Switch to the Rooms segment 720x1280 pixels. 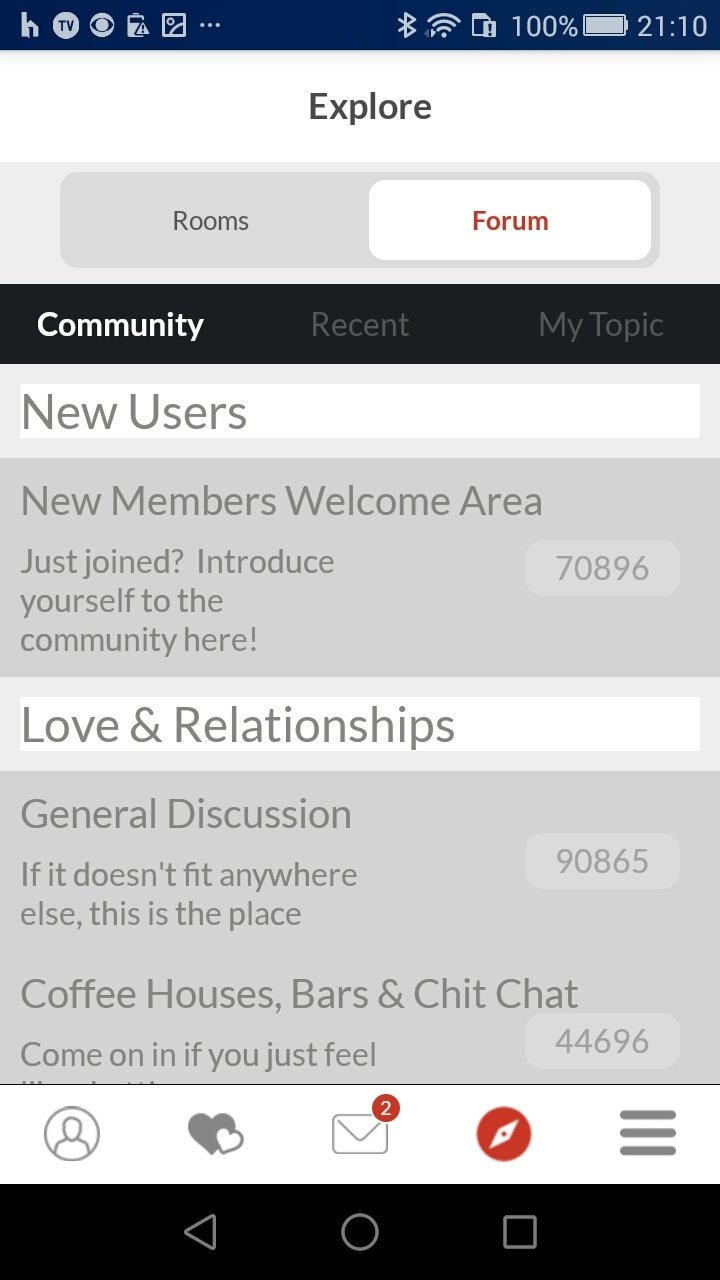[x=211, y=221]
